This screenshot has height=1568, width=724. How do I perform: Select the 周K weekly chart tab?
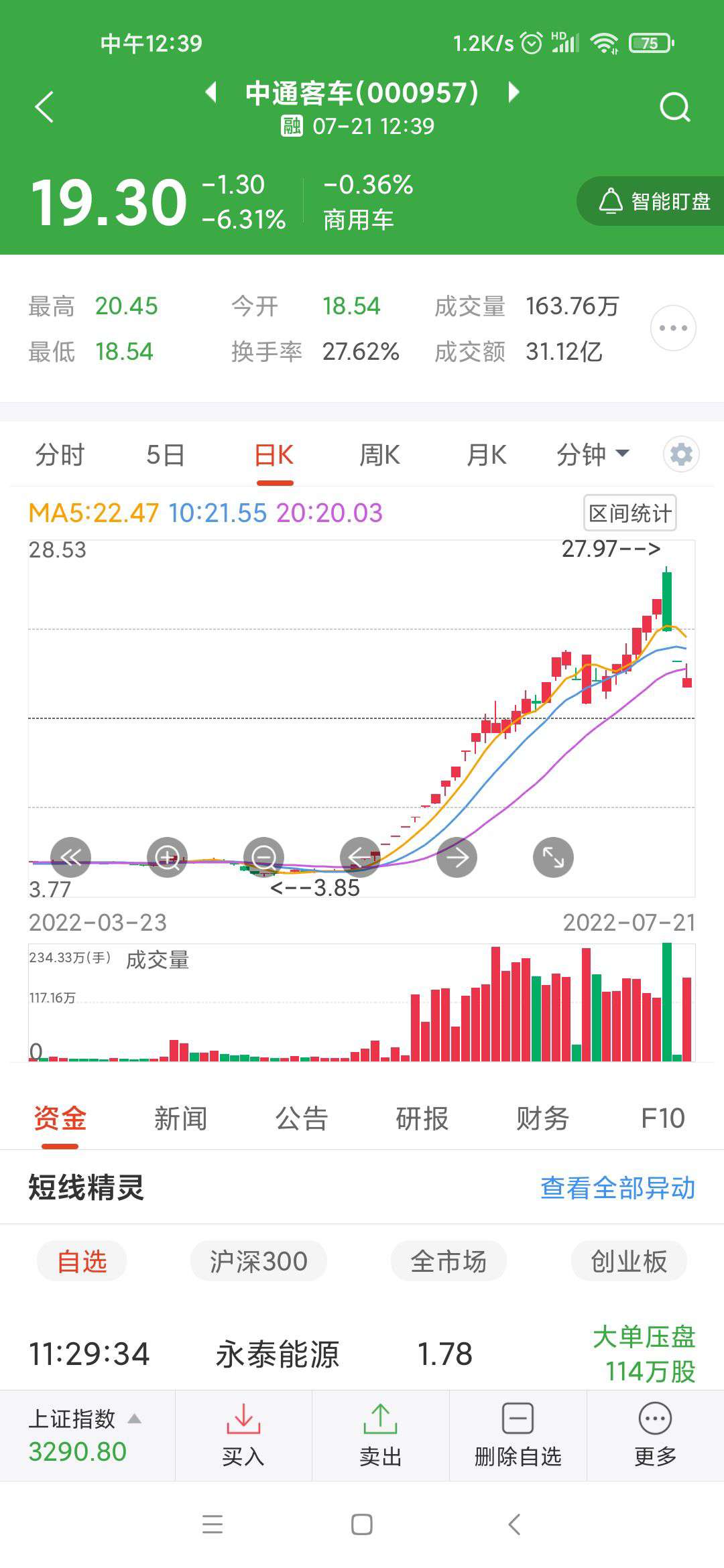coord(379,455)
